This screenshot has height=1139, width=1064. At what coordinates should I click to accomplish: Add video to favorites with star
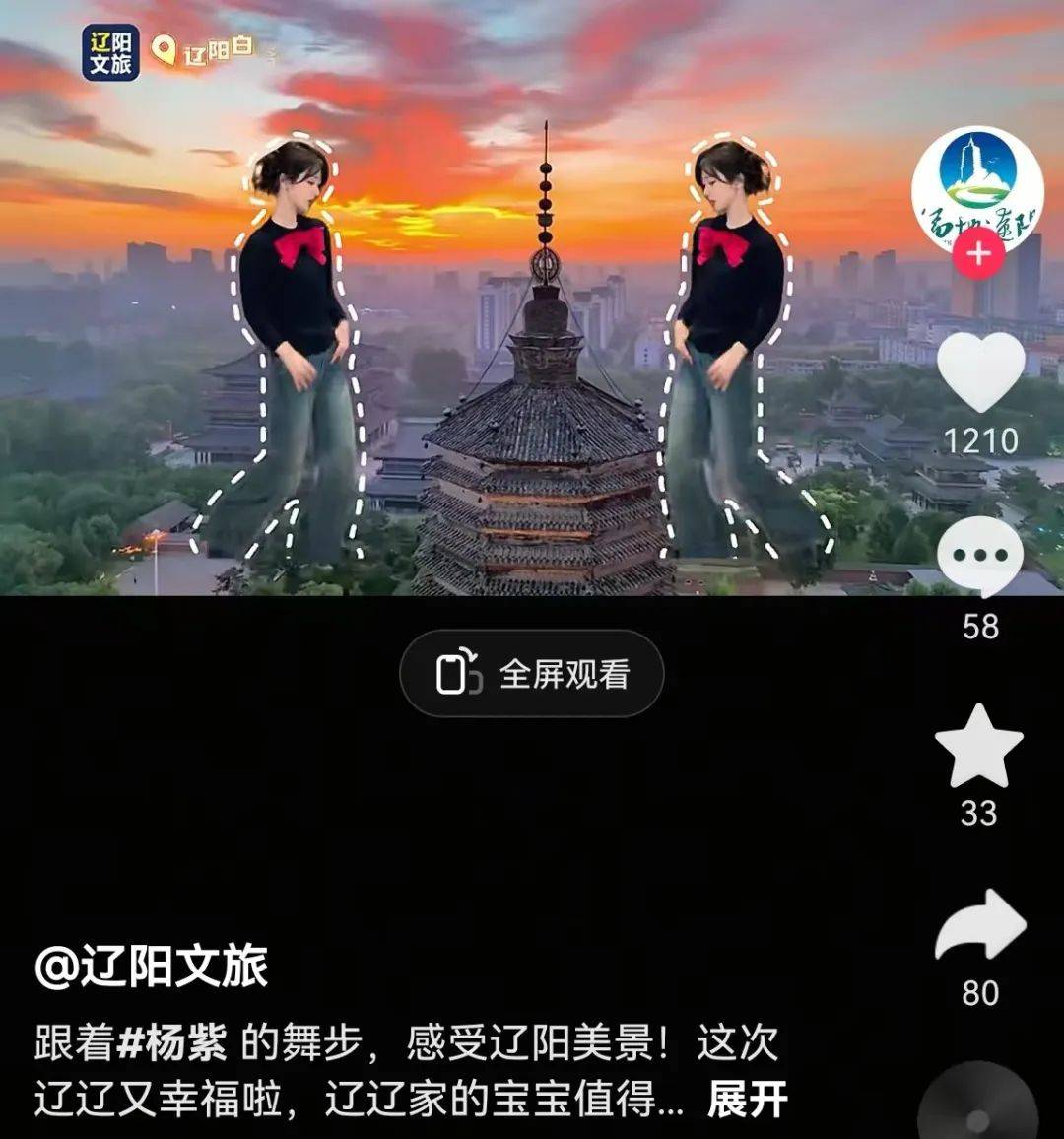click(978, 746)
